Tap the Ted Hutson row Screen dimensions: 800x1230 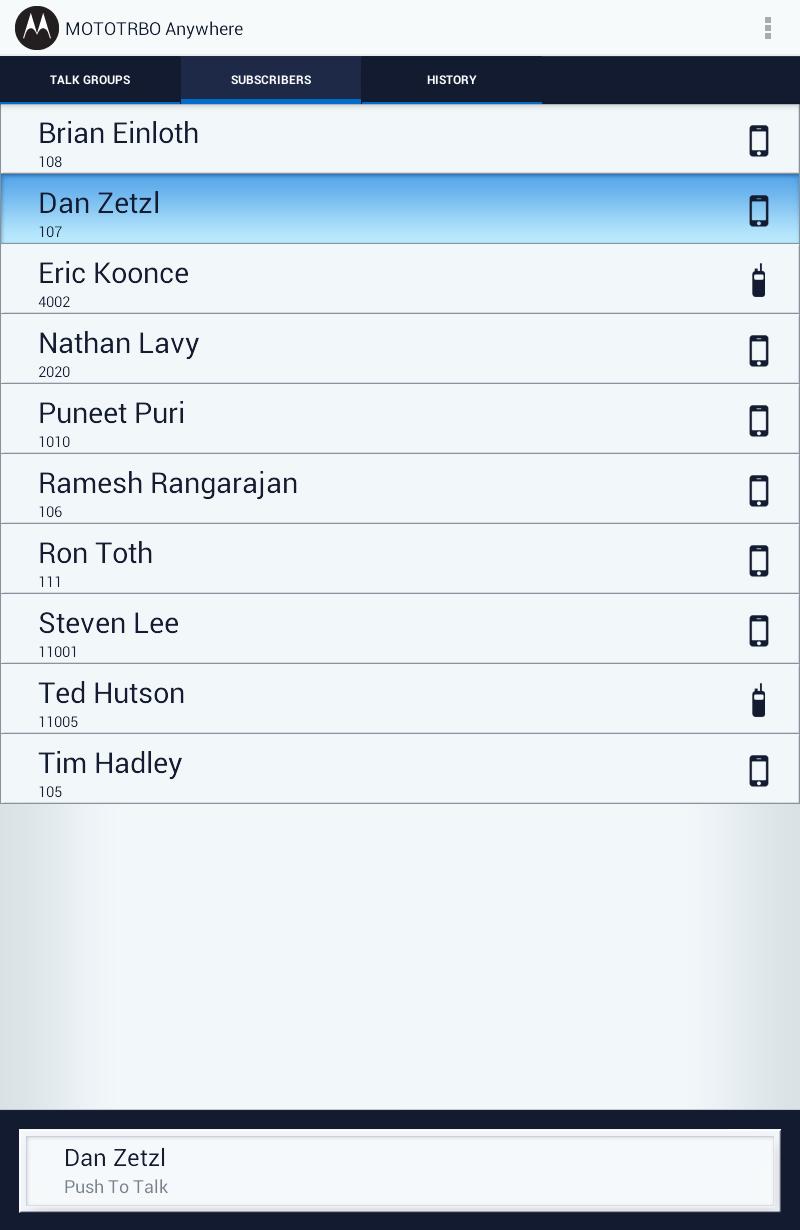(400, 700)
